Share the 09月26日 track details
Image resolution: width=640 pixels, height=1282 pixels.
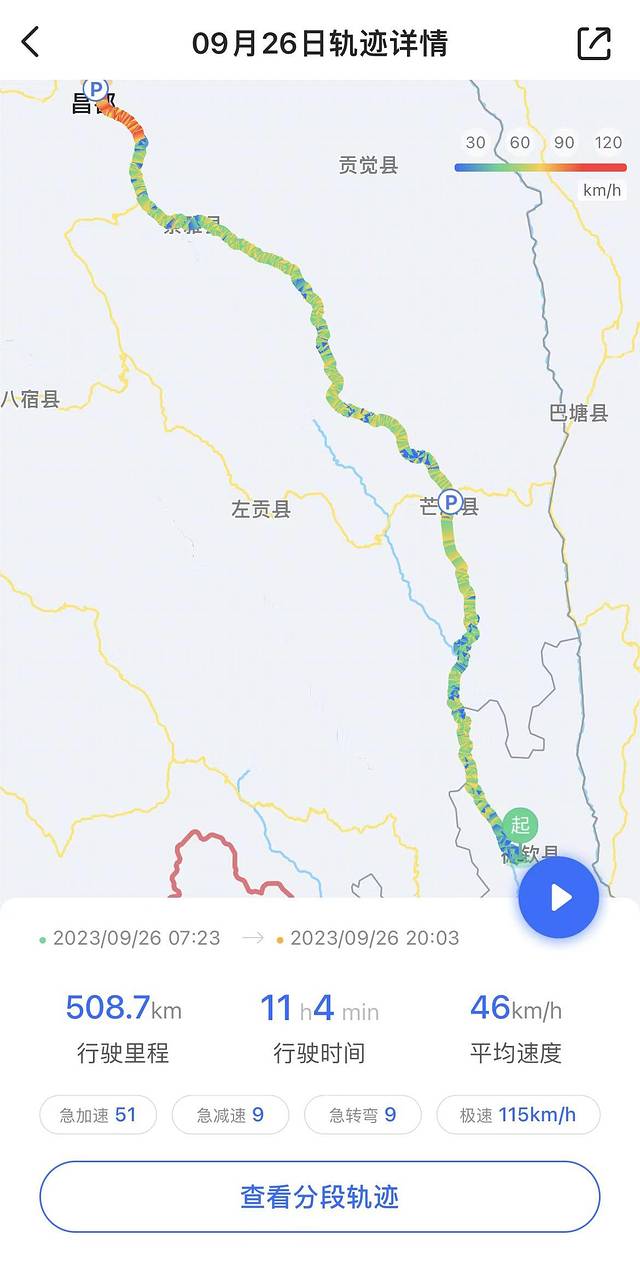[594, 43]
